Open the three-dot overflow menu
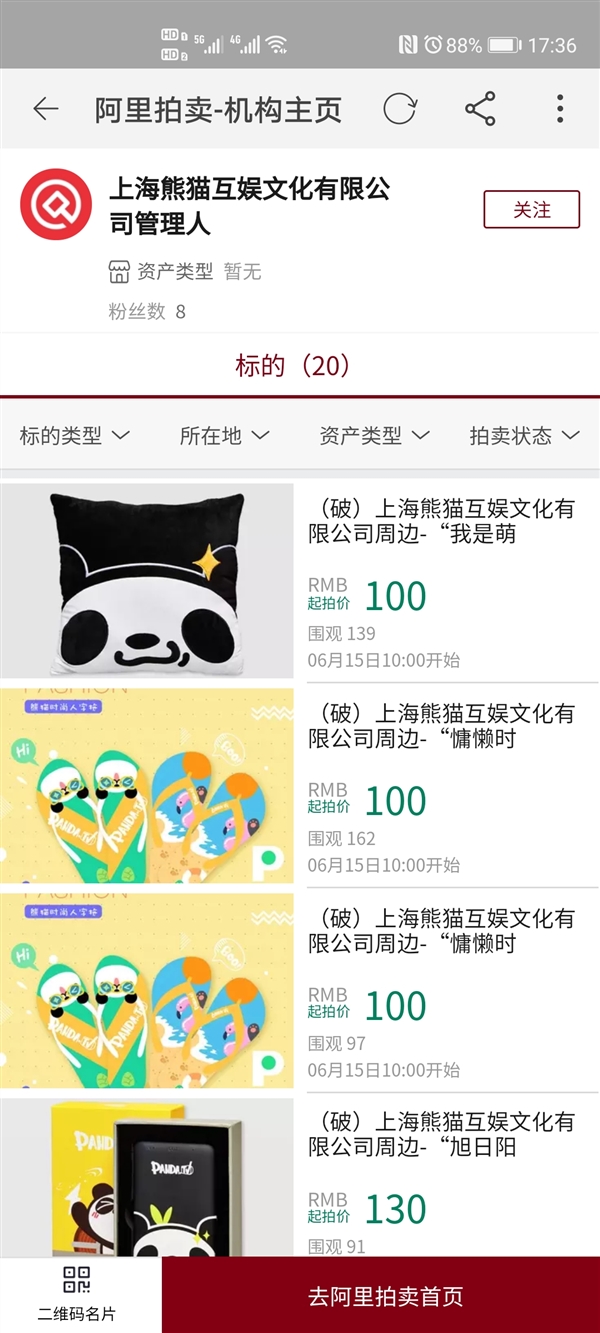 560,109
